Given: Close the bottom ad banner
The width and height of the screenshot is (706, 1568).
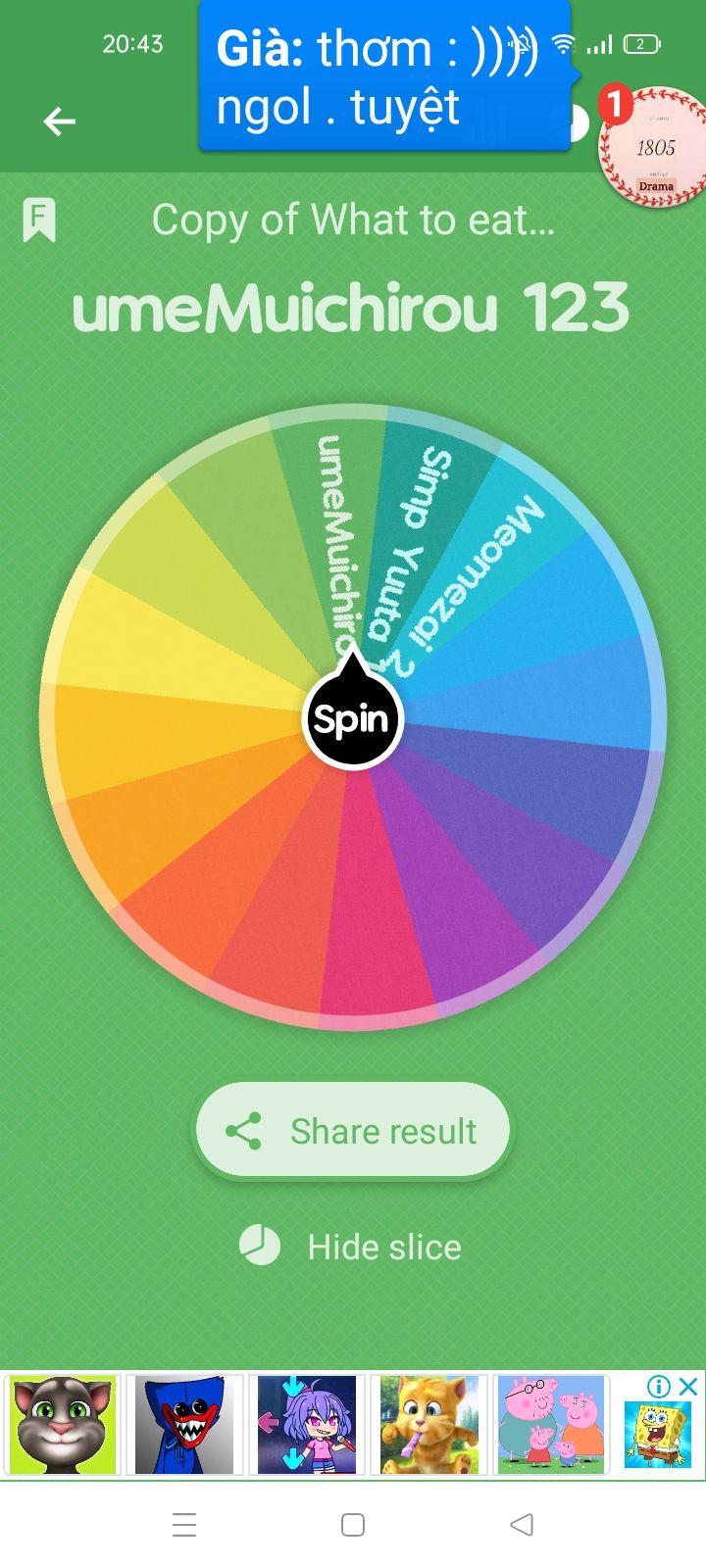Looking at the screenshot, I should coord(689,1387).
